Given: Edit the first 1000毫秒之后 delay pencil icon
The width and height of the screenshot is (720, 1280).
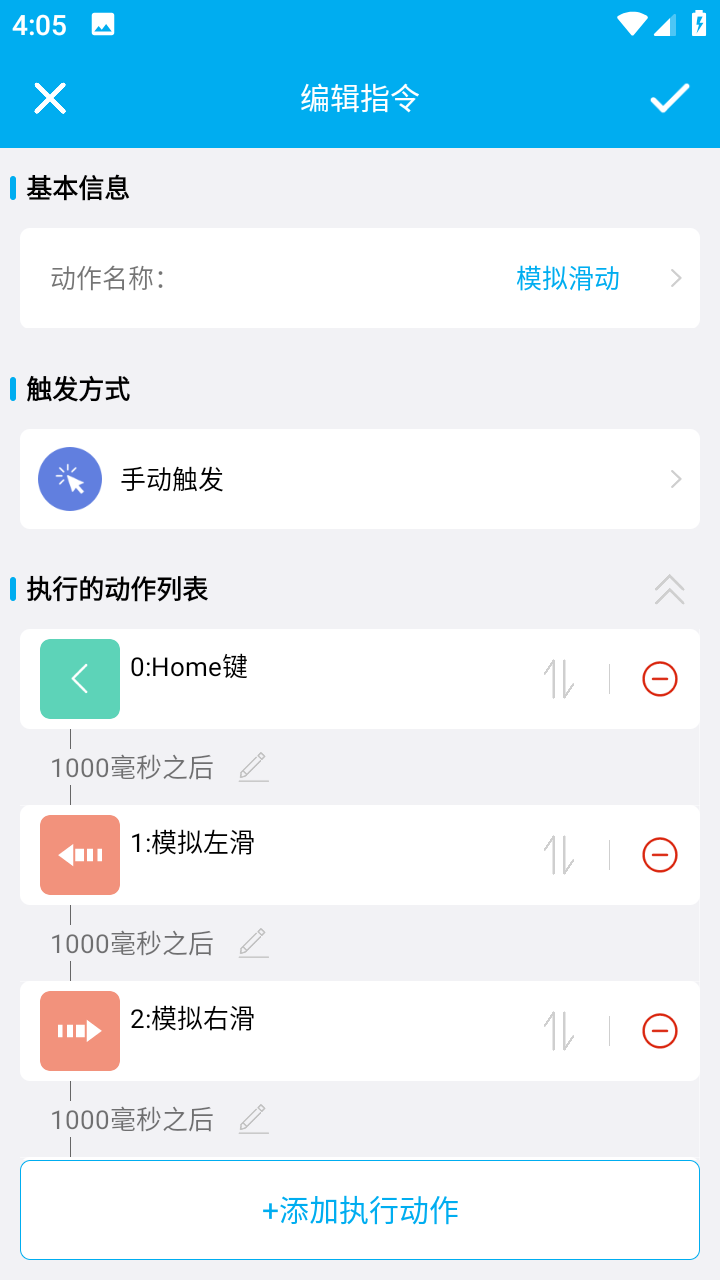Looking at the screenshot, I should pyautogui.click(x=253, y=767).
